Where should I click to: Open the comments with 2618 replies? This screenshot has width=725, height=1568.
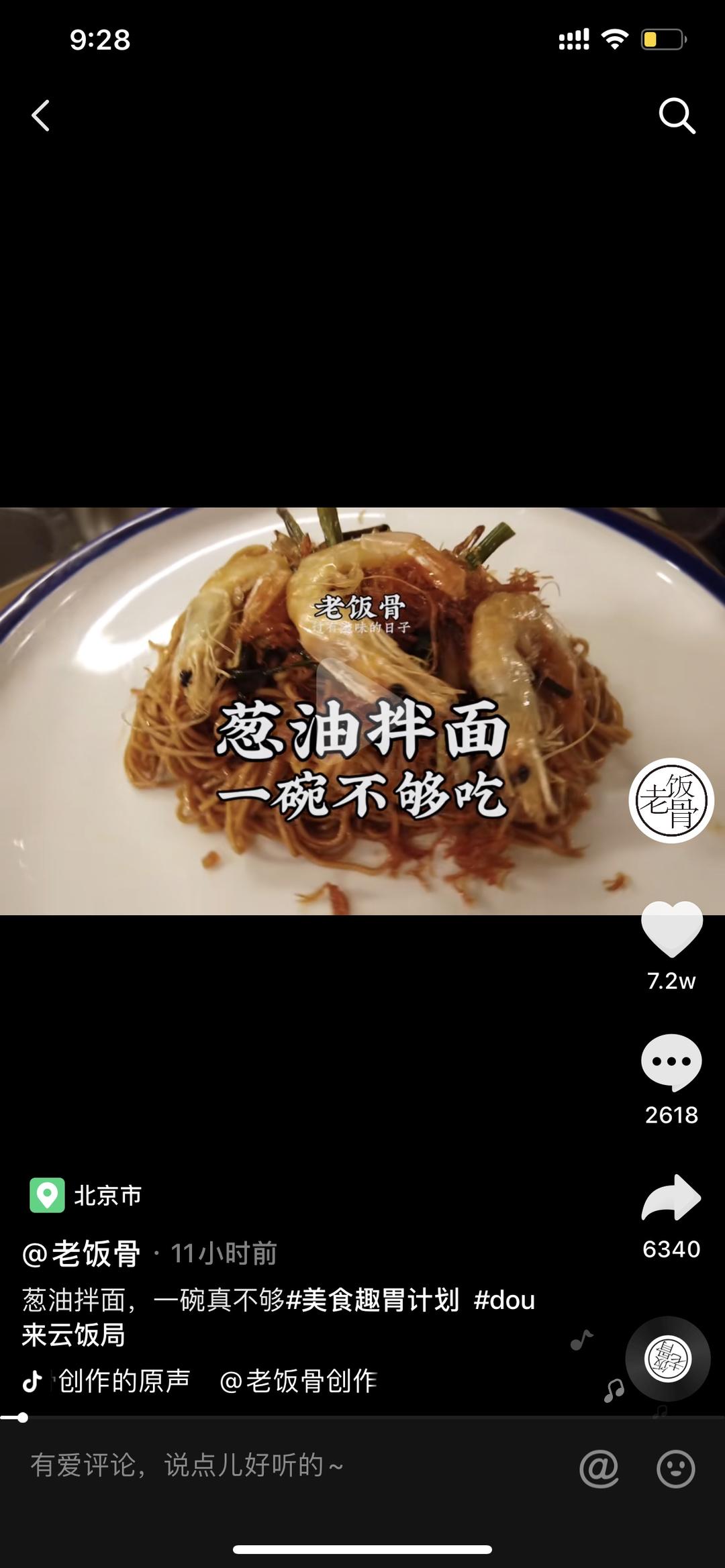671,1063
